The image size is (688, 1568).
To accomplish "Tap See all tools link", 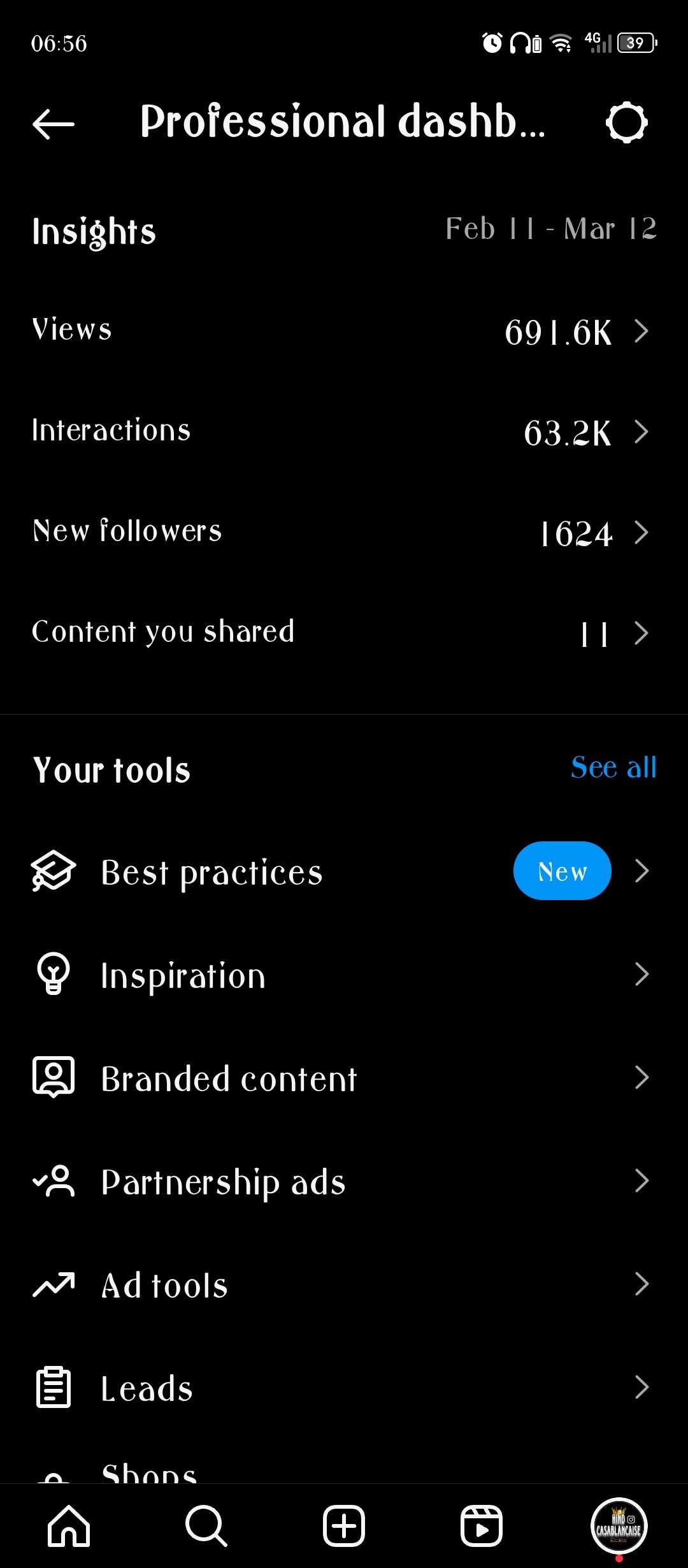I will pyautogui.click(x=613, y=767).
